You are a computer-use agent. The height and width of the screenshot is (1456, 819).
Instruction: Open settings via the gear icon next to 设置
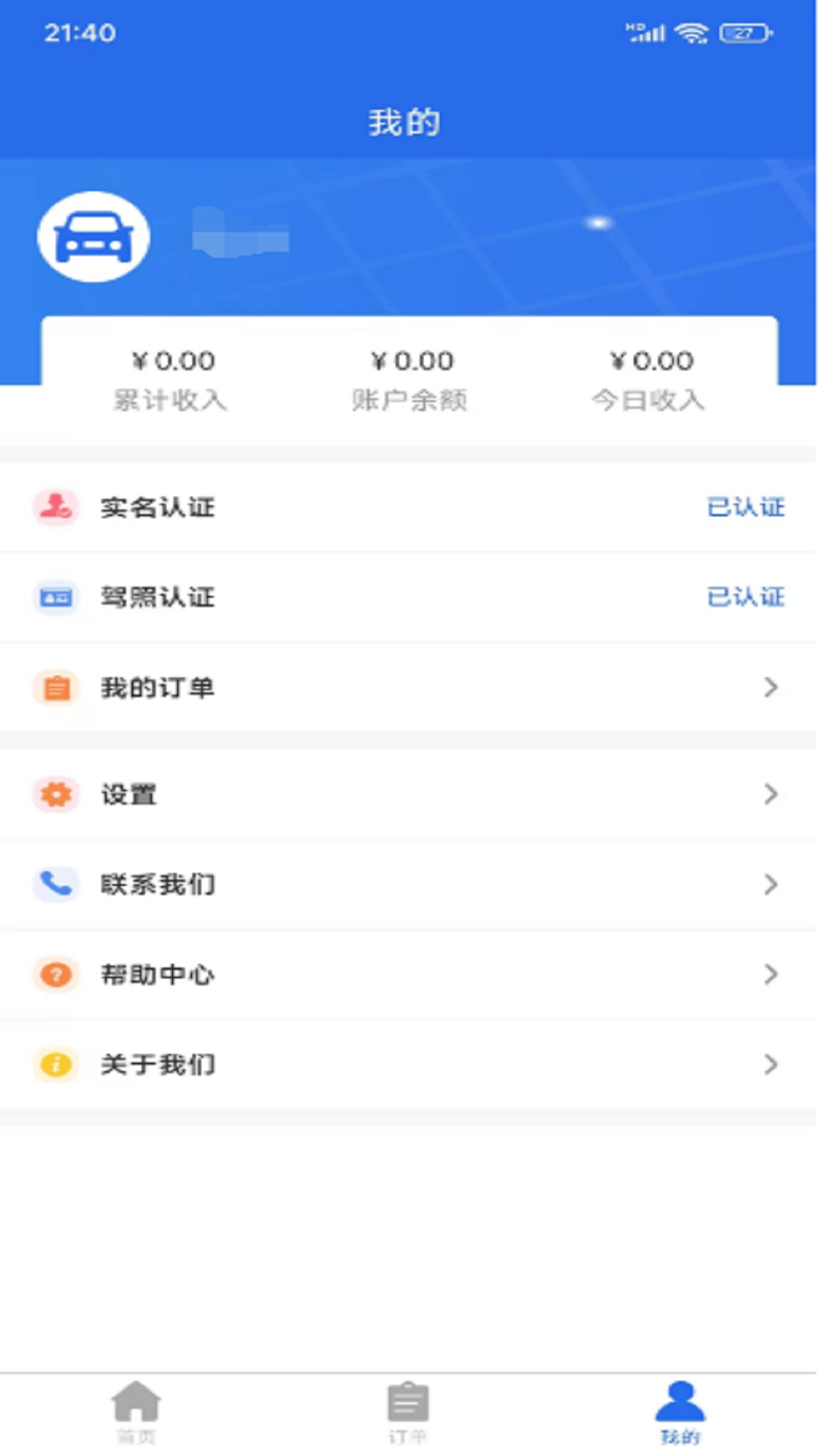coord(55,794)
